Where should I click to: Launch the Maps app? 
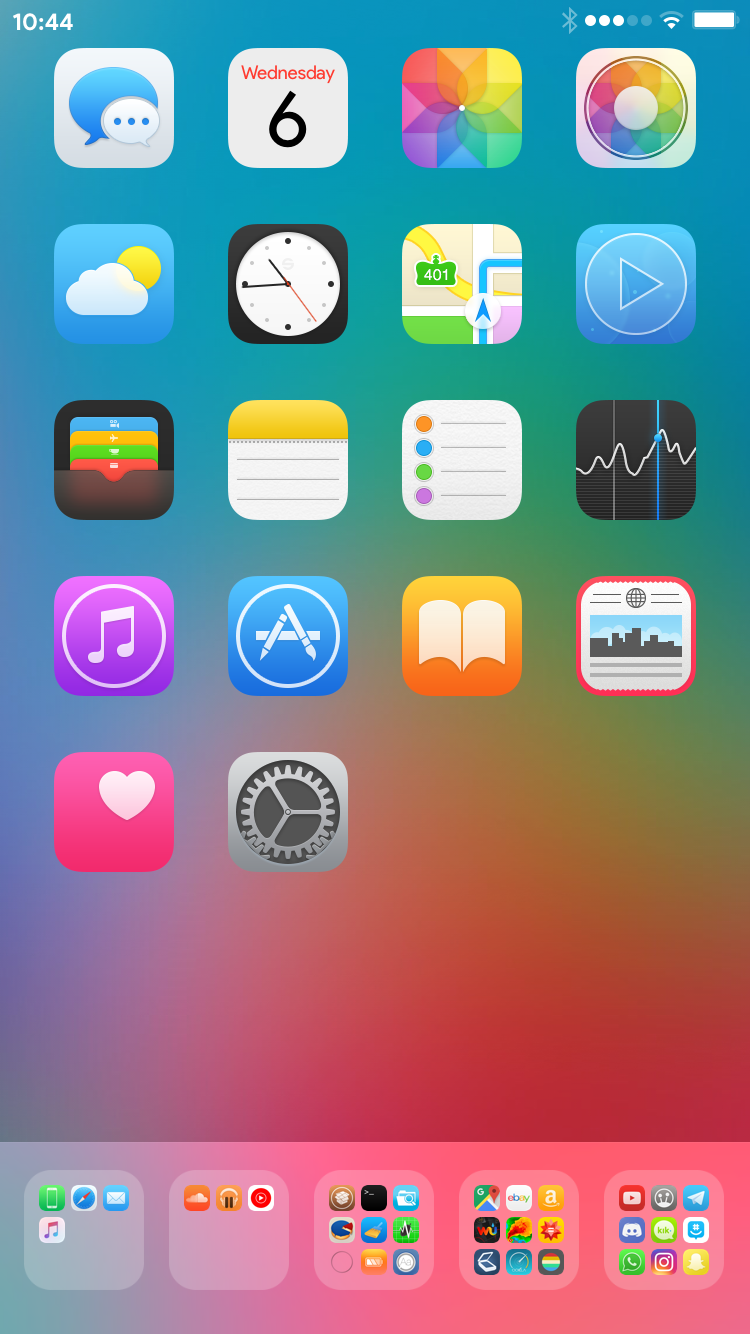462,284
